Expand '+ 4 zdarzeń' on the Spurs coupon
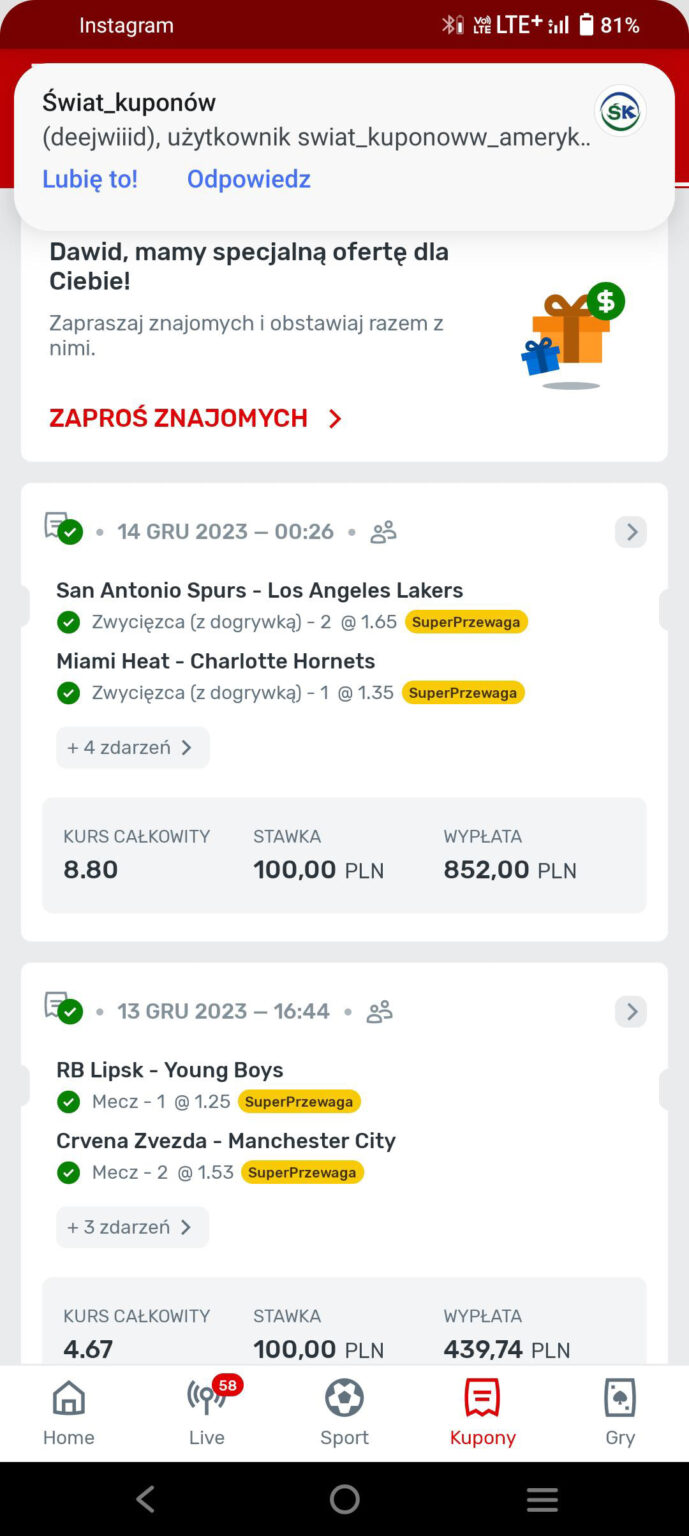The width and height of the screenshot is (689, 1536). click(x=132, y=747)
